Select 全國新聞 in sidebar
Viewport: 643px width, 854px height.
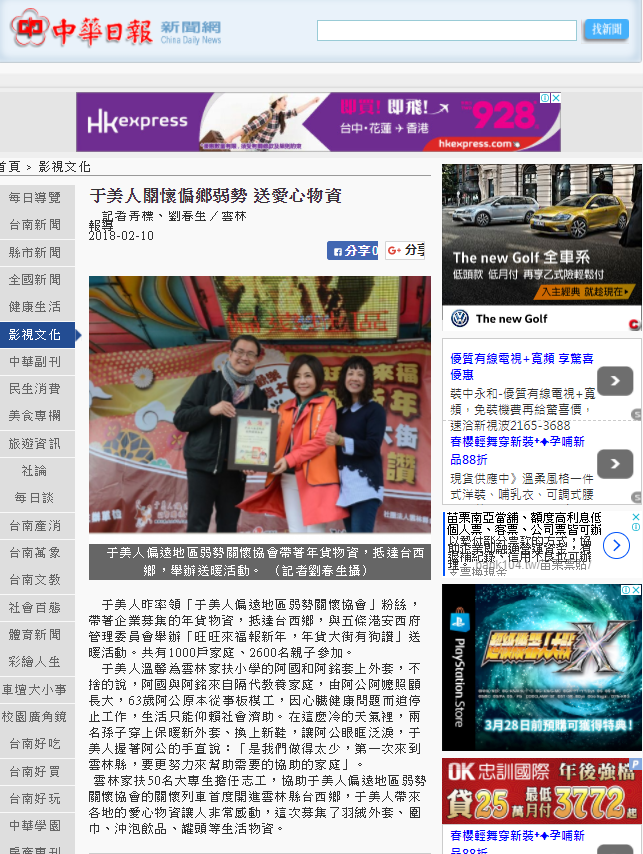[x=35, y=280]
